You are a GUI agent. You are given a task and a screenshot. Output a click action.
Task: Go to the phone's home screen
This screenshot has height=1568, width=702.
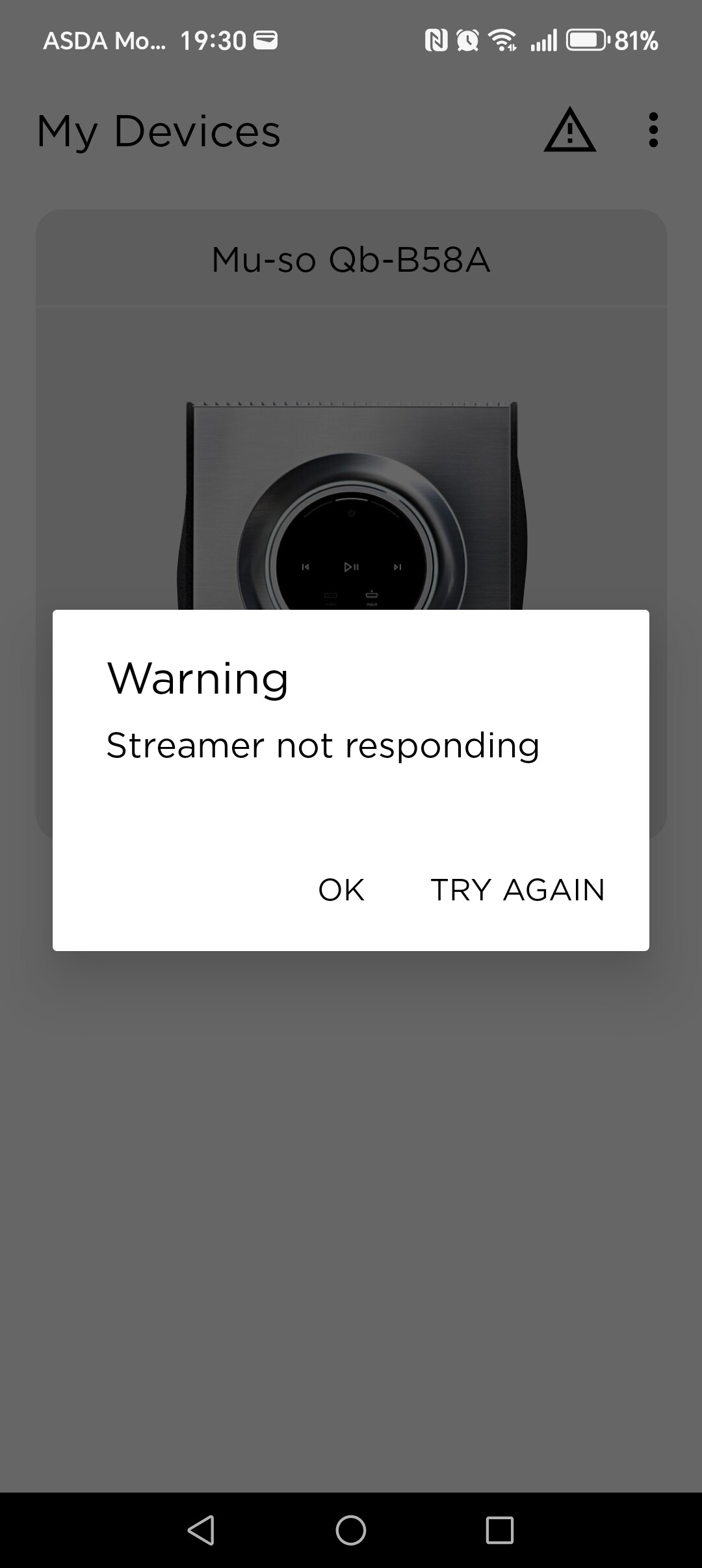coord(351,1530)
